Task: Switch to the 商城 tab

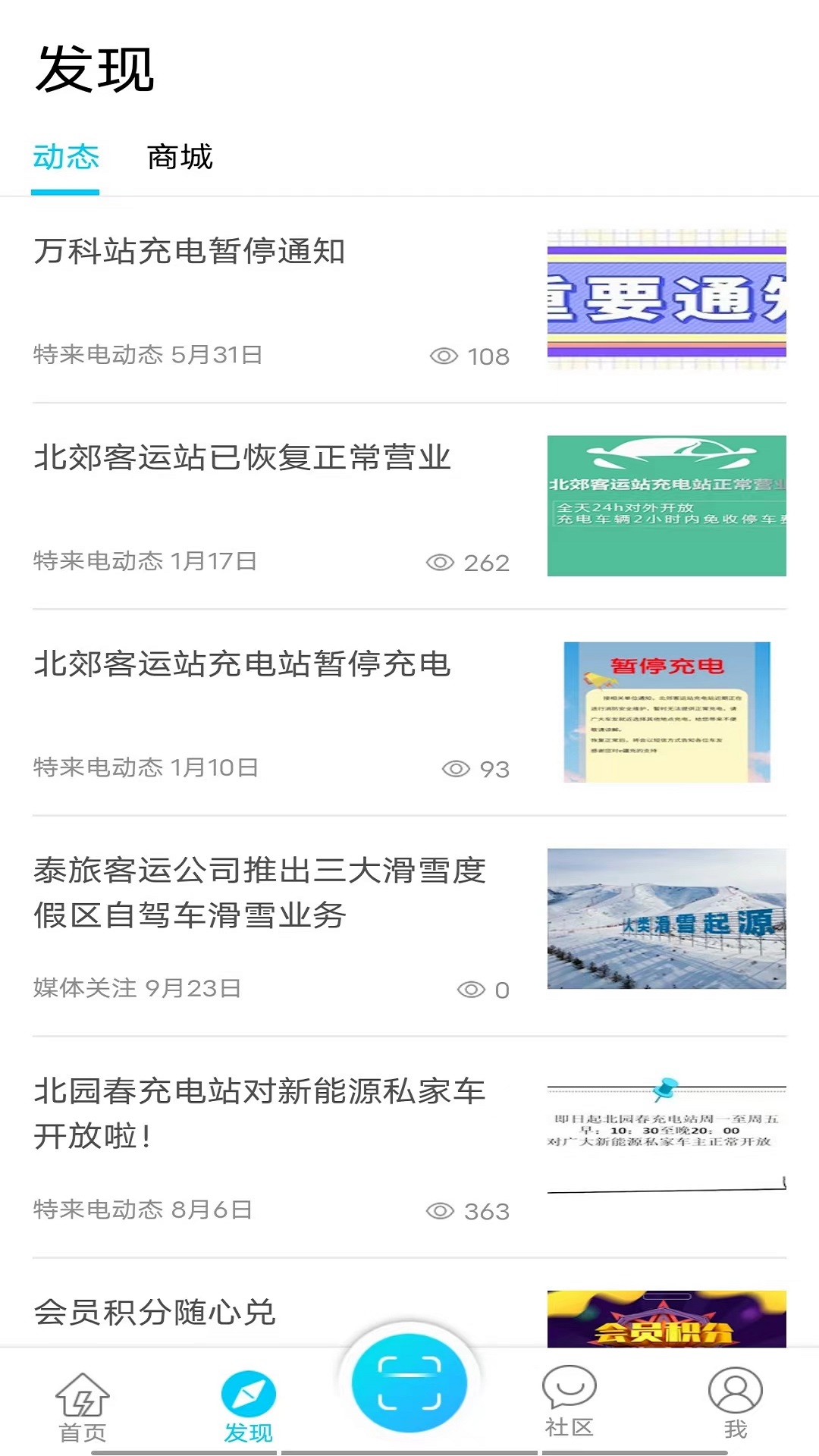Action: 180,158
